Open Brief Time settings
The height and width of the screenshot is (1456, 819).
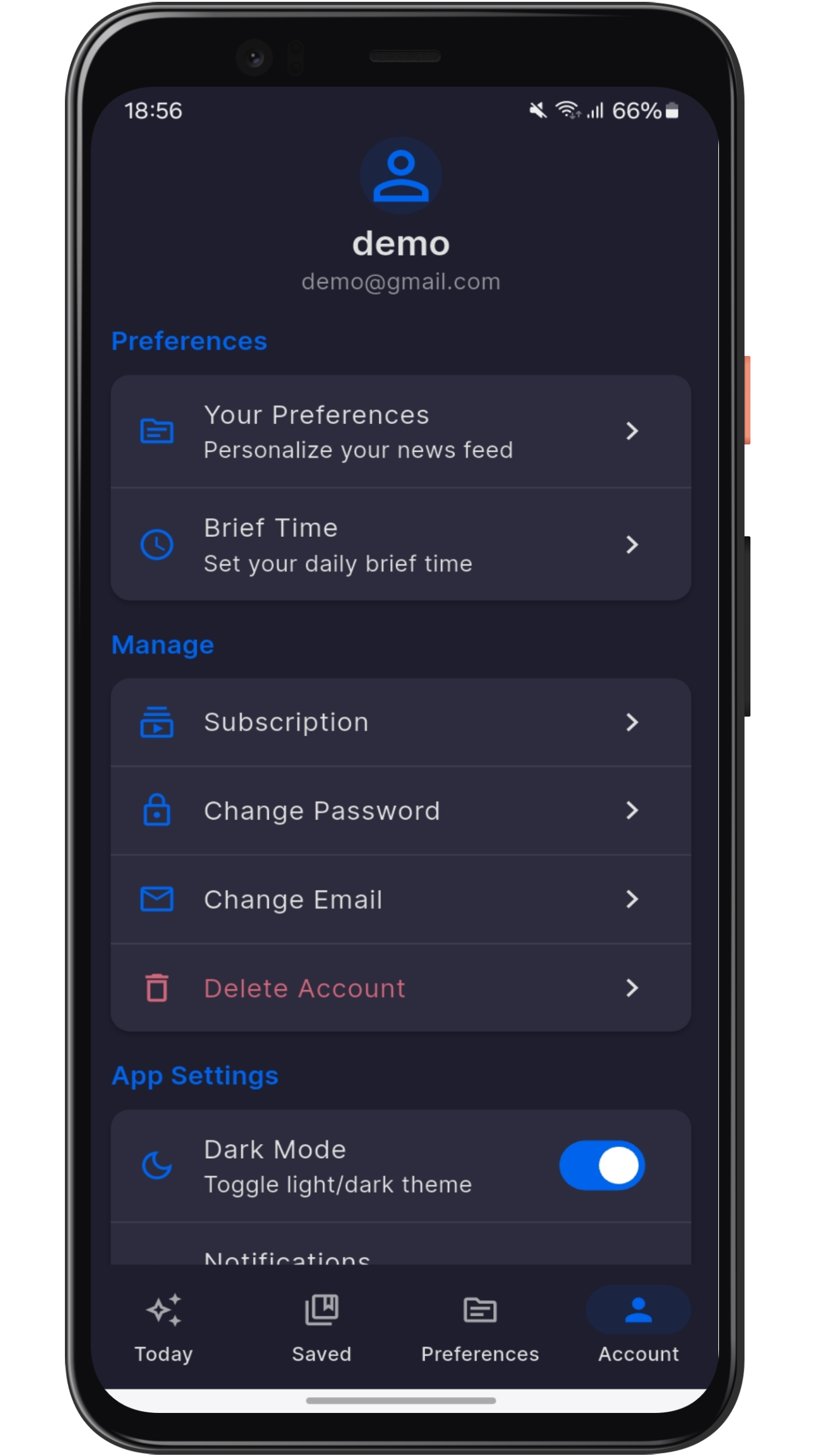400,545
